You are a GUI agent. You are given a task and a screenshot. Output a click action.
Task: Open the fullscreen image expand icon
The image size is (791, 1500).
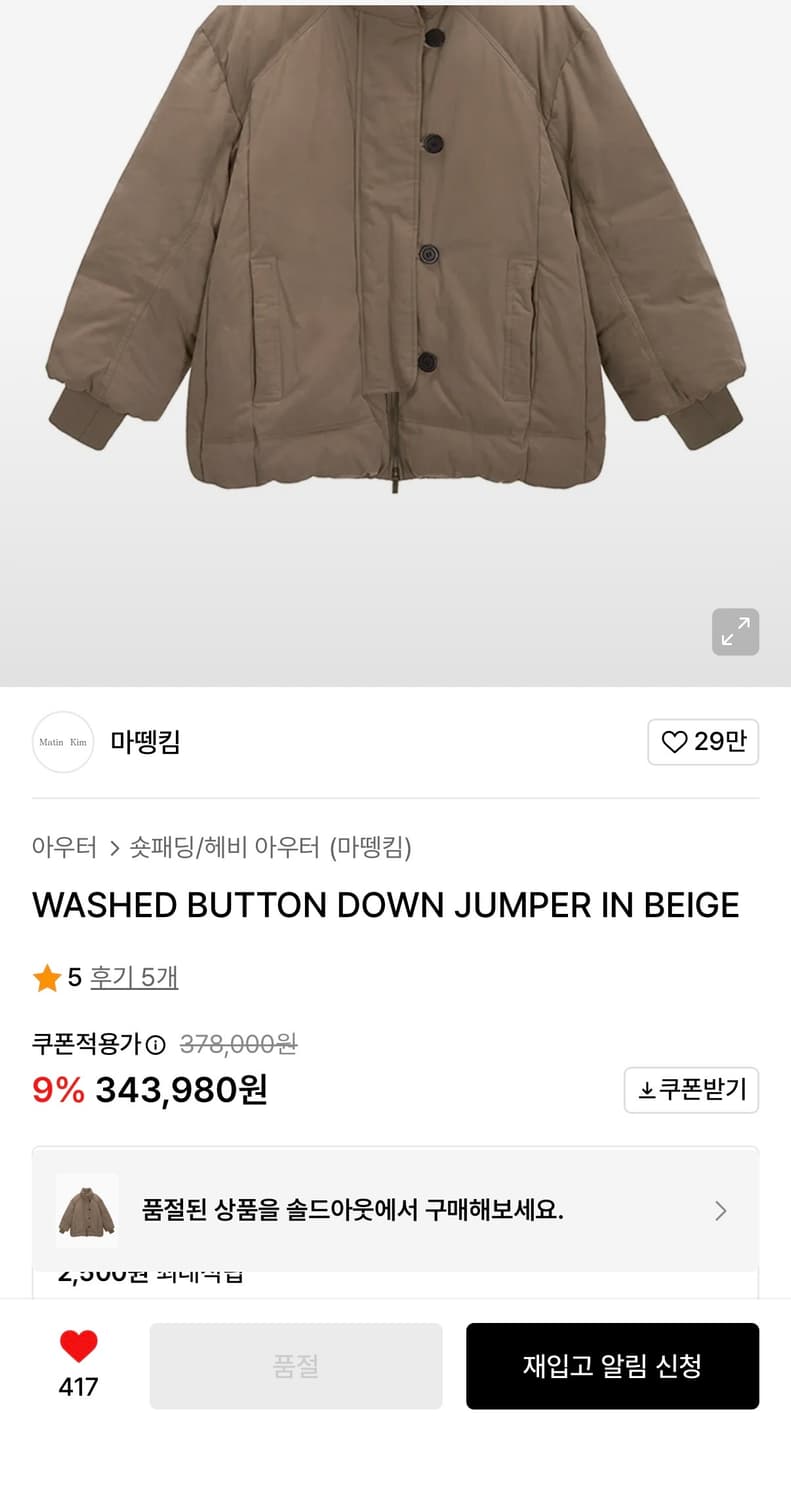point(736,632)
